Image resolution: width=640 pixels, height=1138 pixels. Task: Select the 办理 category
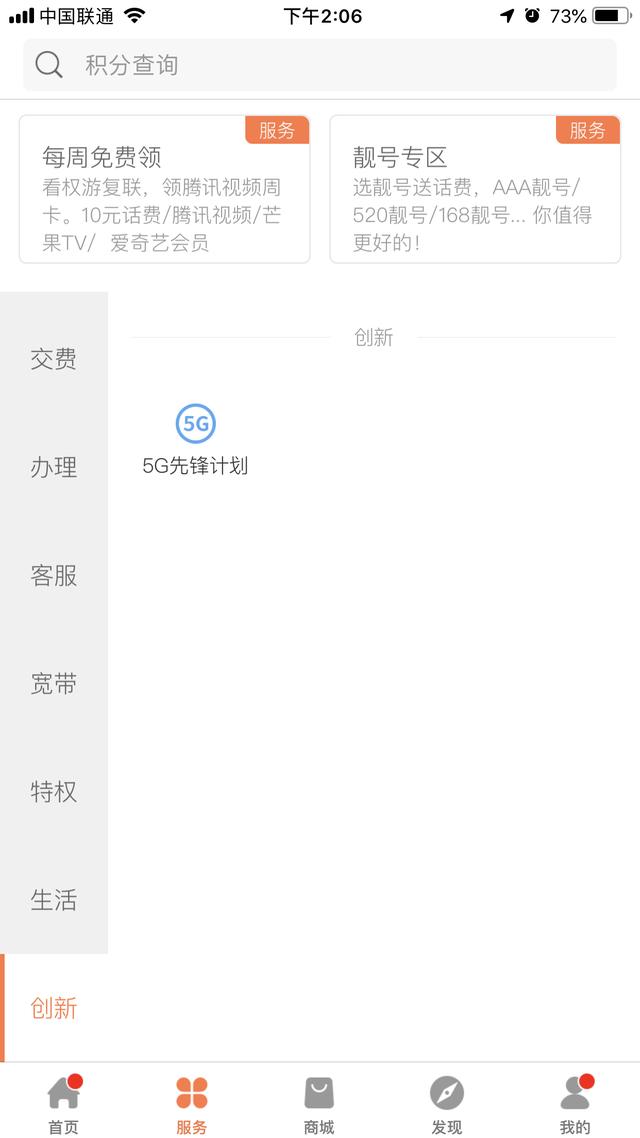[54, 467]
